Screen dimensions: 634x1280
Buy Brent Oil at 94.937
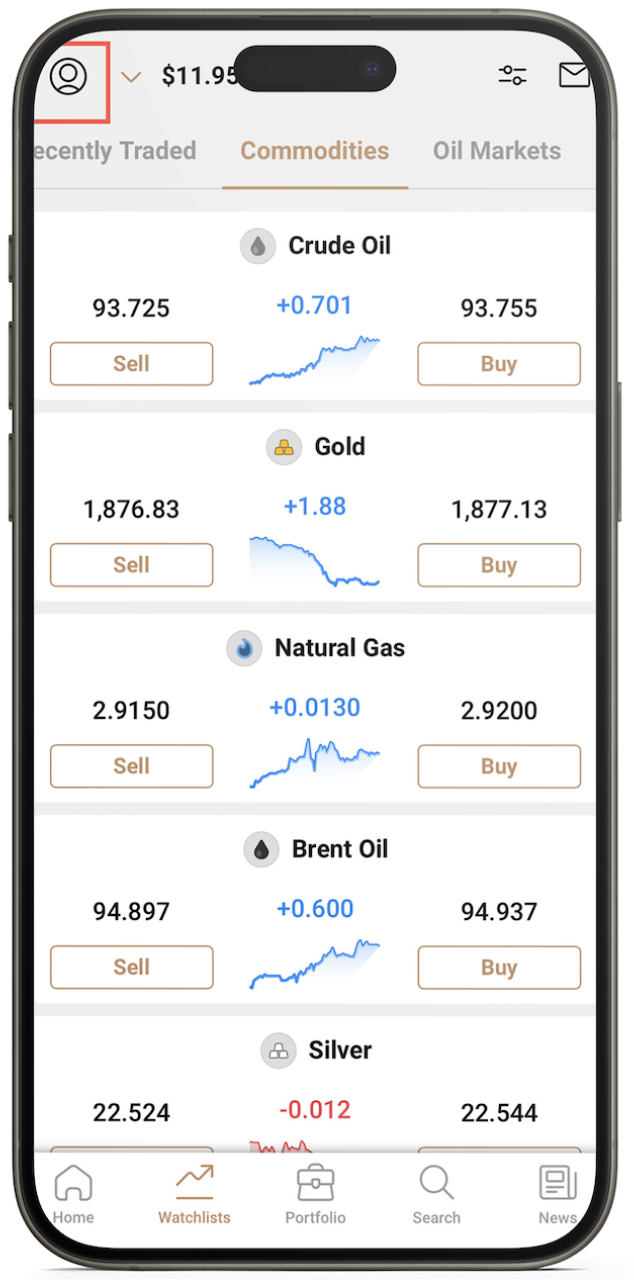coord(498,967)
